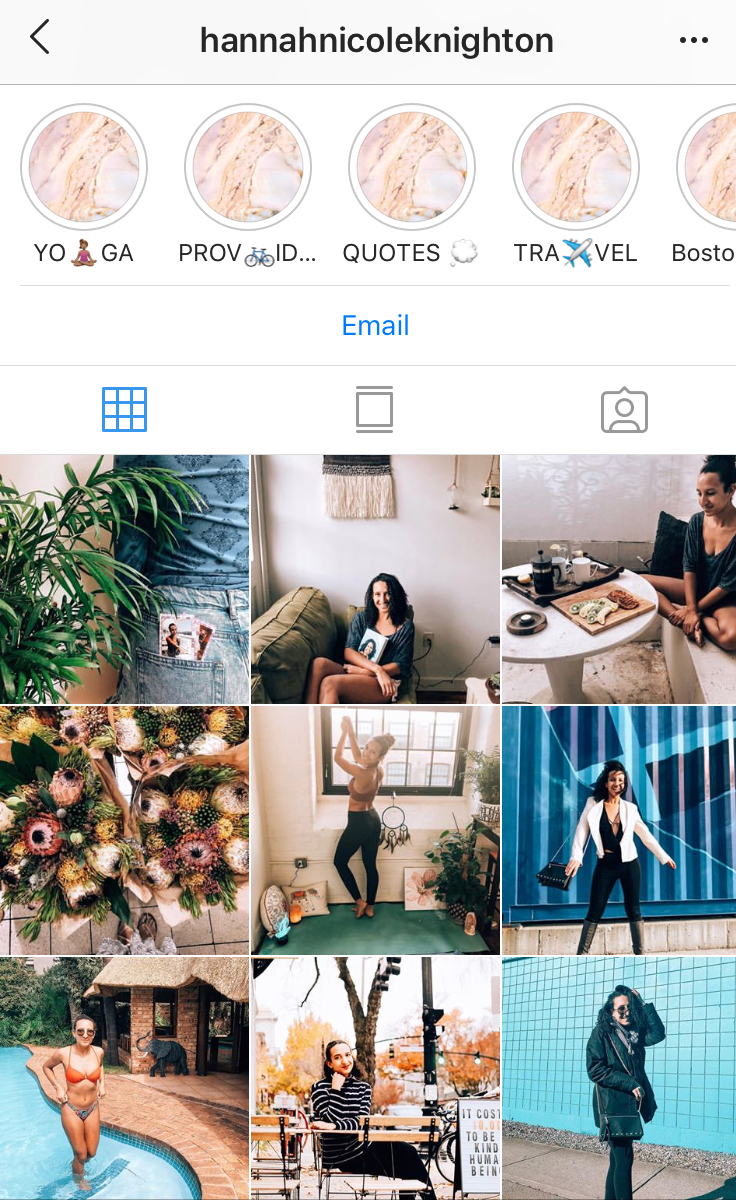736x1200 pixels.
Task: Open the PROVID... story highlight
Action: click(248, 166)
